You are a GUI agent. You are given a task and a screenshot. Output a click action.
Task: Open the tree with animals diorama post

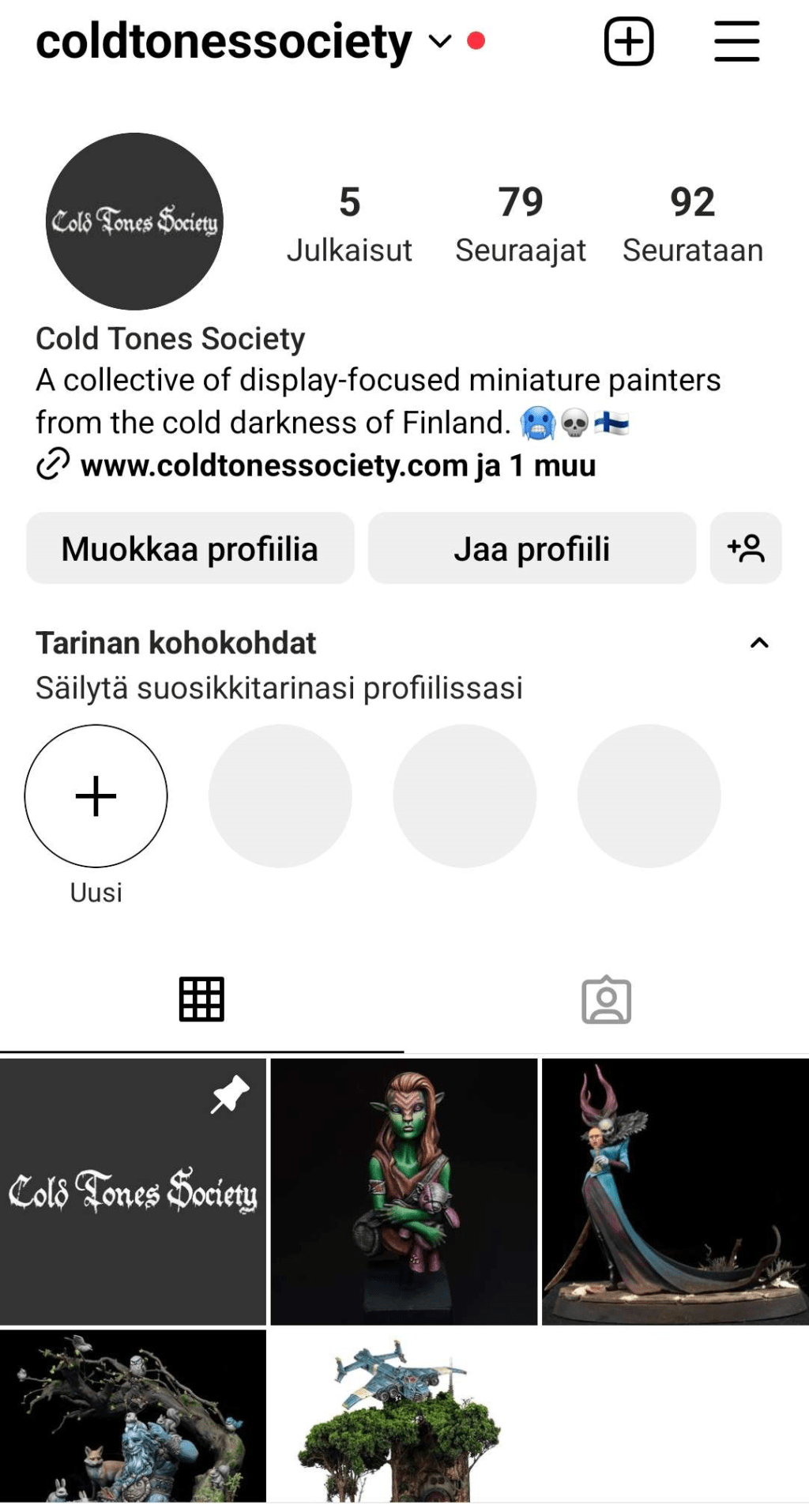(133, 1416)
